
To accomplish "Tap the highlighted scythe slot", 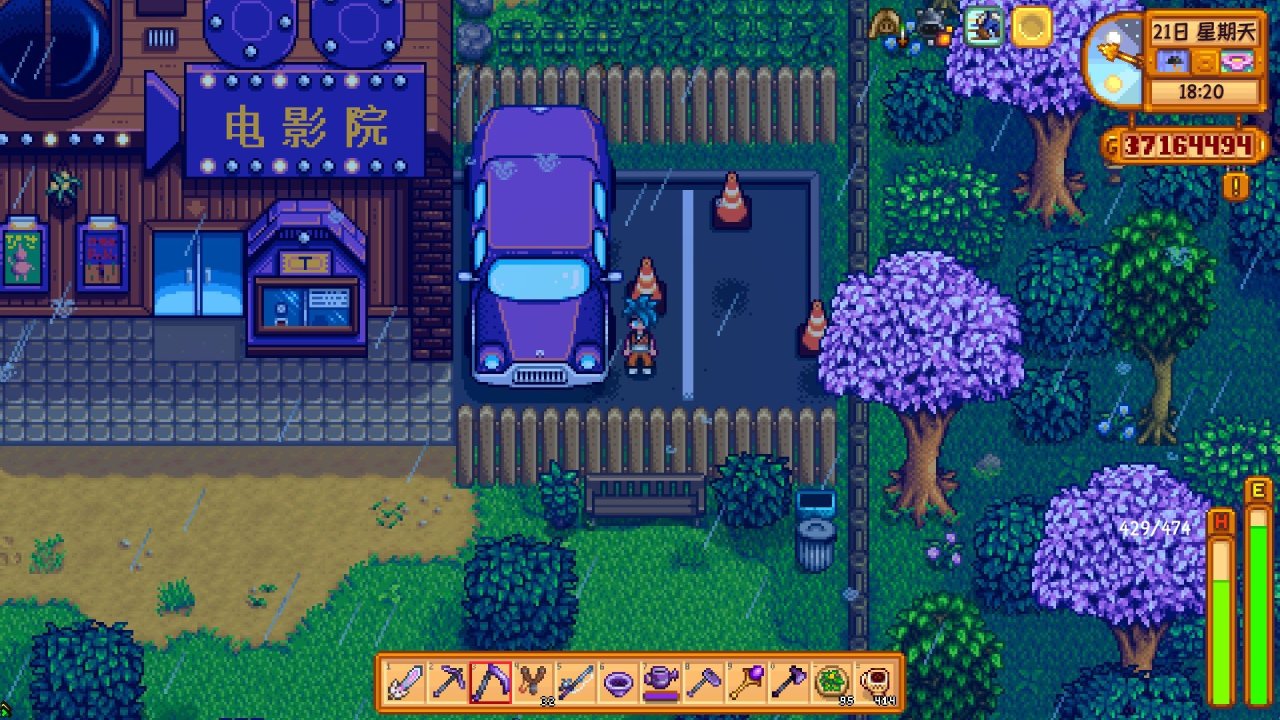I will coord(490,682).
